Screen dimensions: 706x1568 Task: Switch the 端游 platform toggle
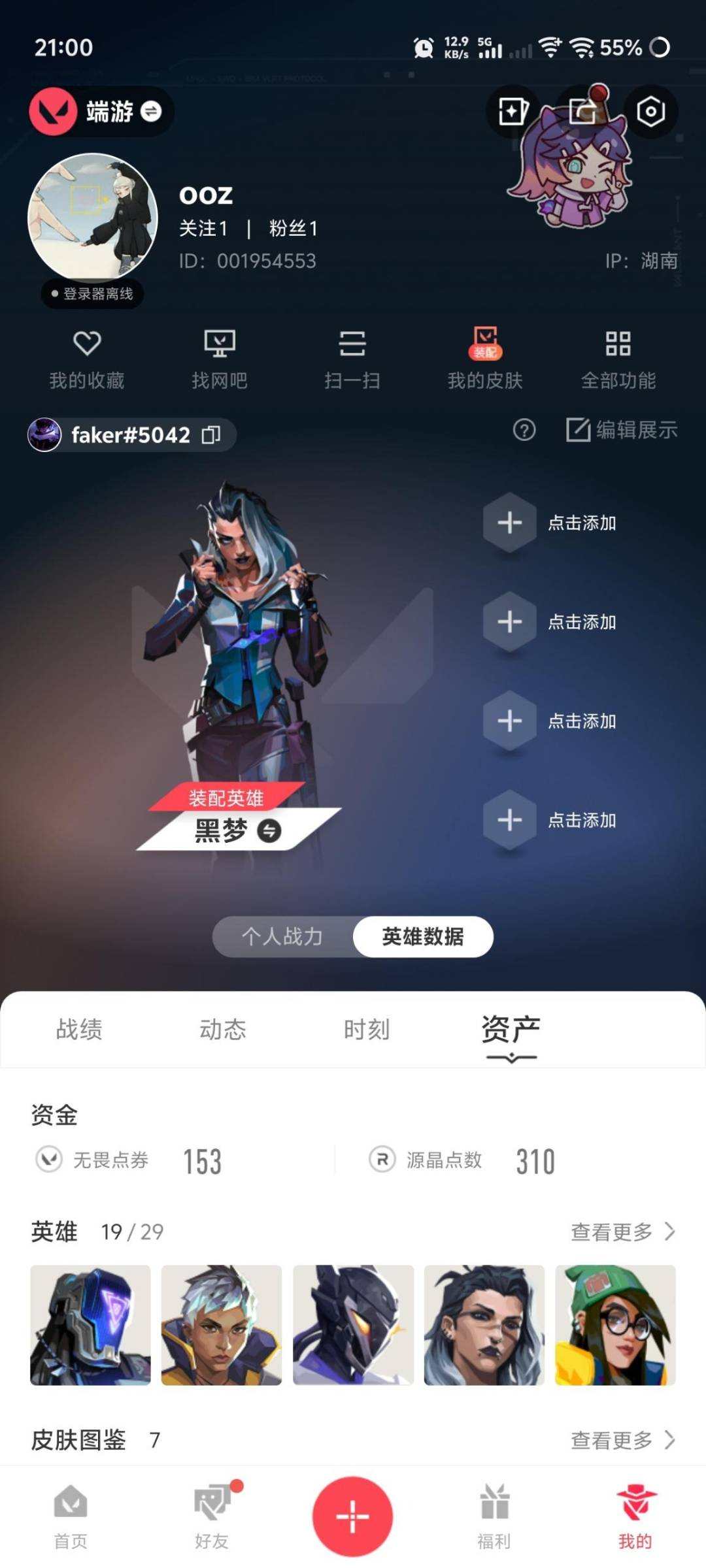pos(153,112)
